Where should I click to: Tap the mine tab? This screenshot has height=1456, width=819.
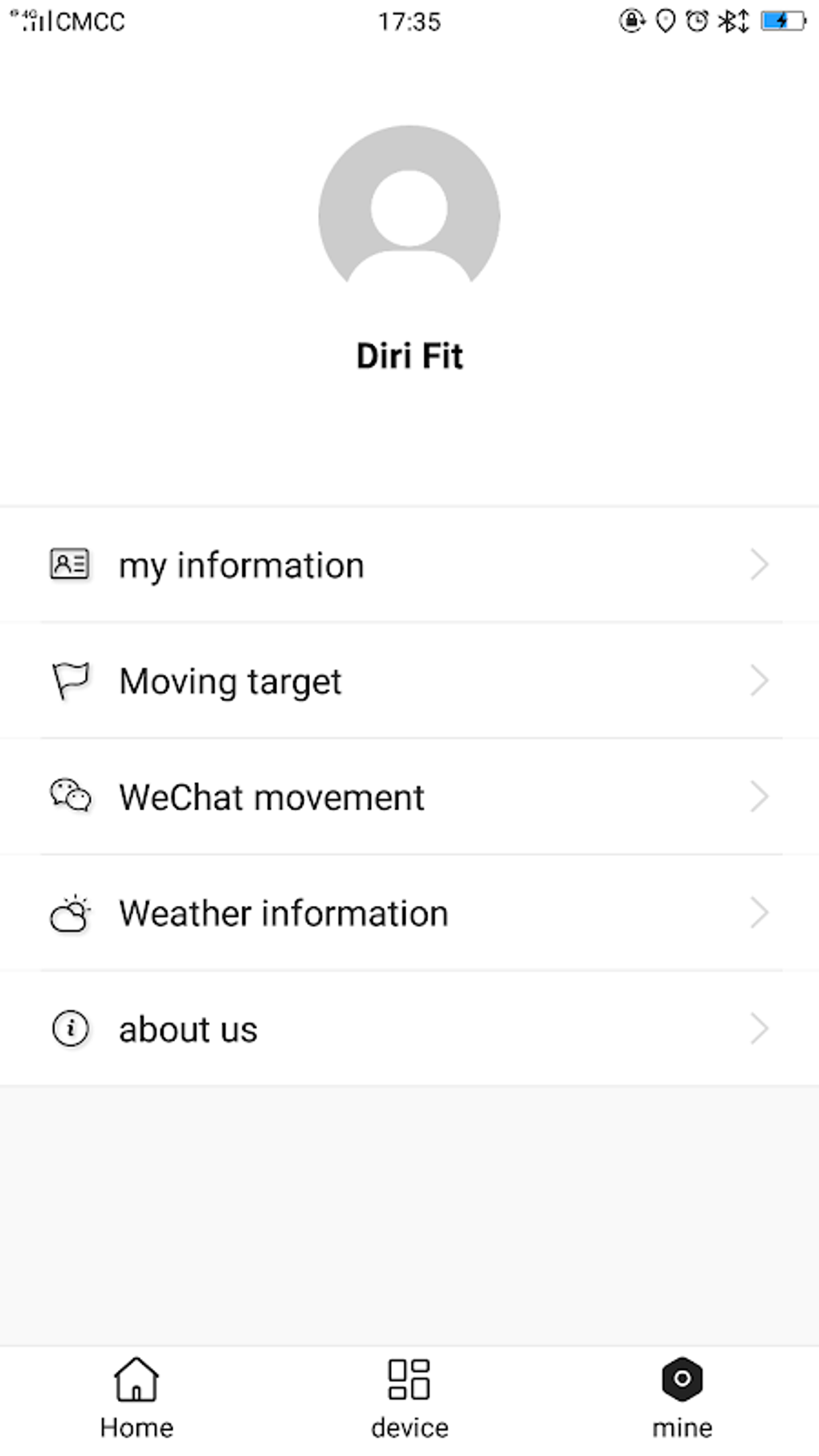682,1398
